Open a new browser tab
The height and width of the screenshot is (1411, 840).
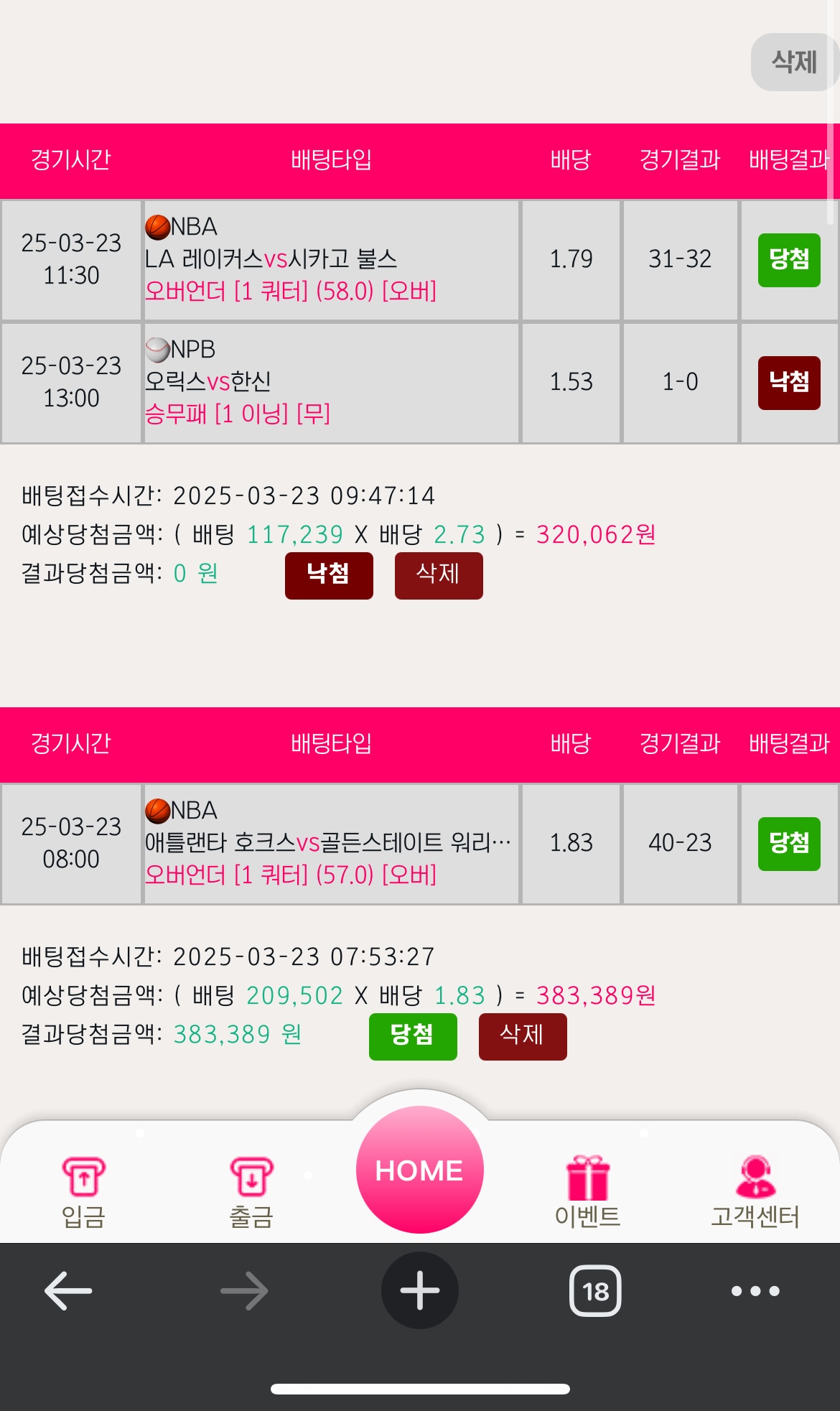click(x=419, y=1290)
